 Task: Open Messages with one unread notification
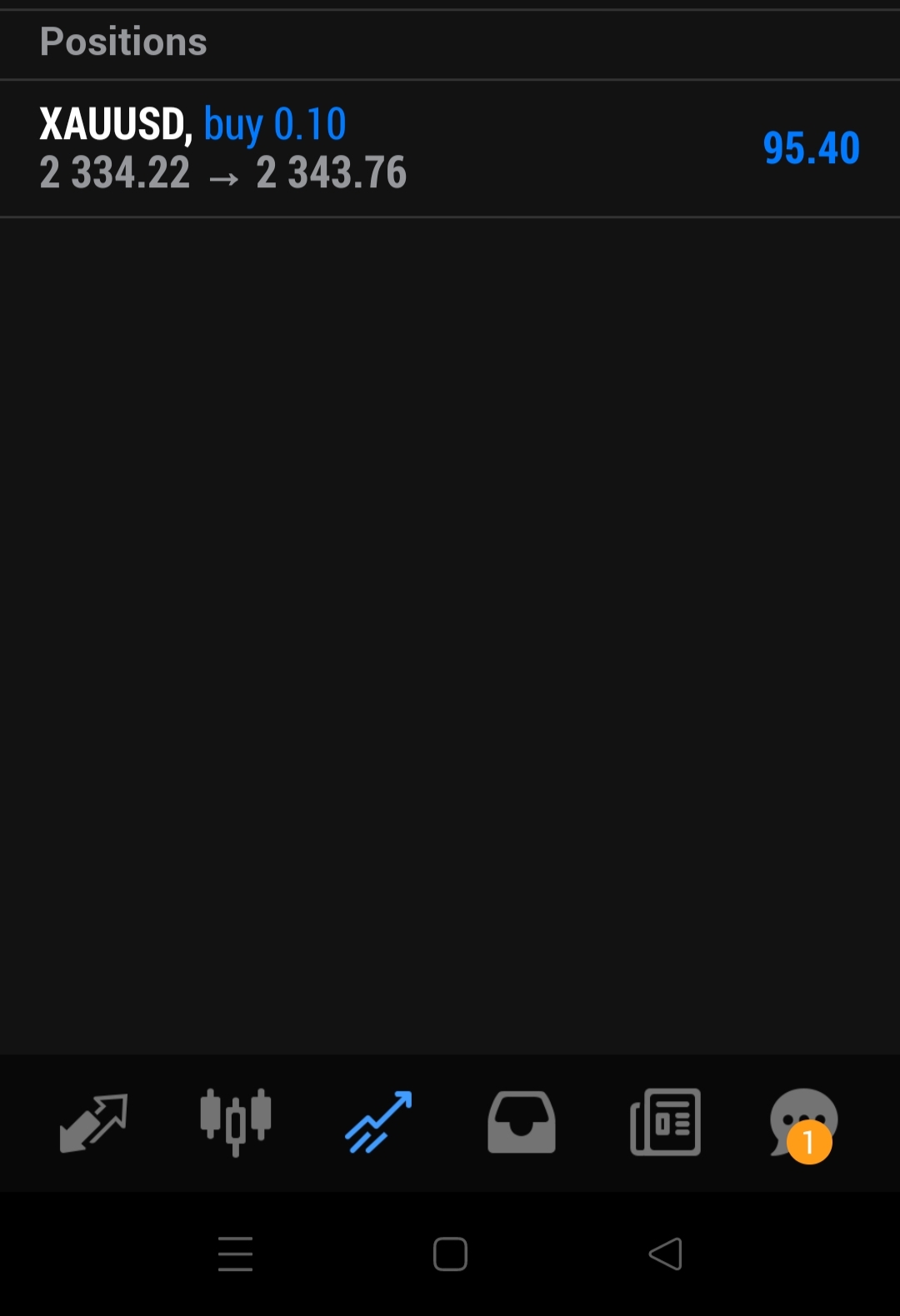(802, 1123)
